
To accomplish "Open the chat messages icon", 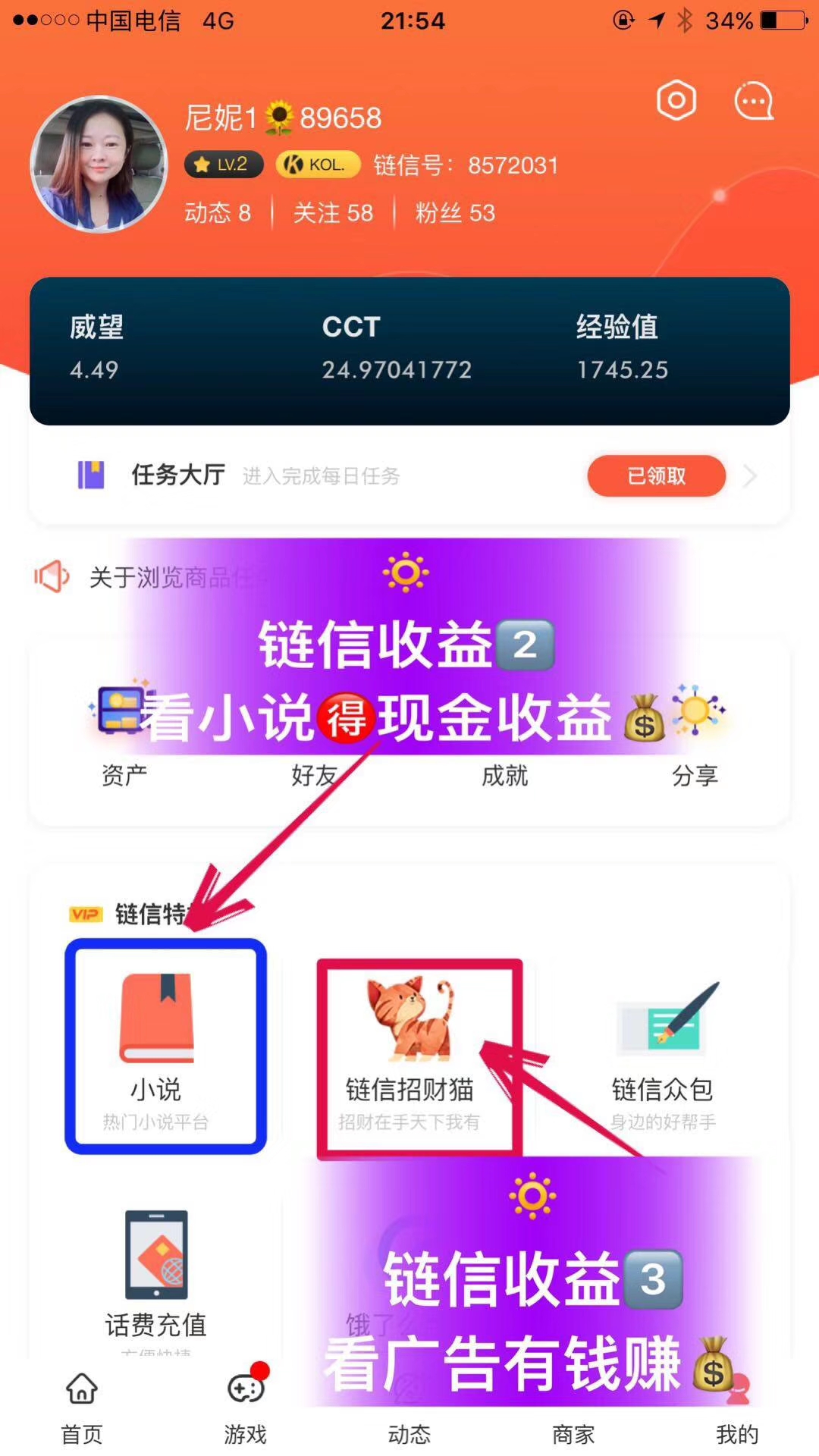I will (x=754, y=100).
